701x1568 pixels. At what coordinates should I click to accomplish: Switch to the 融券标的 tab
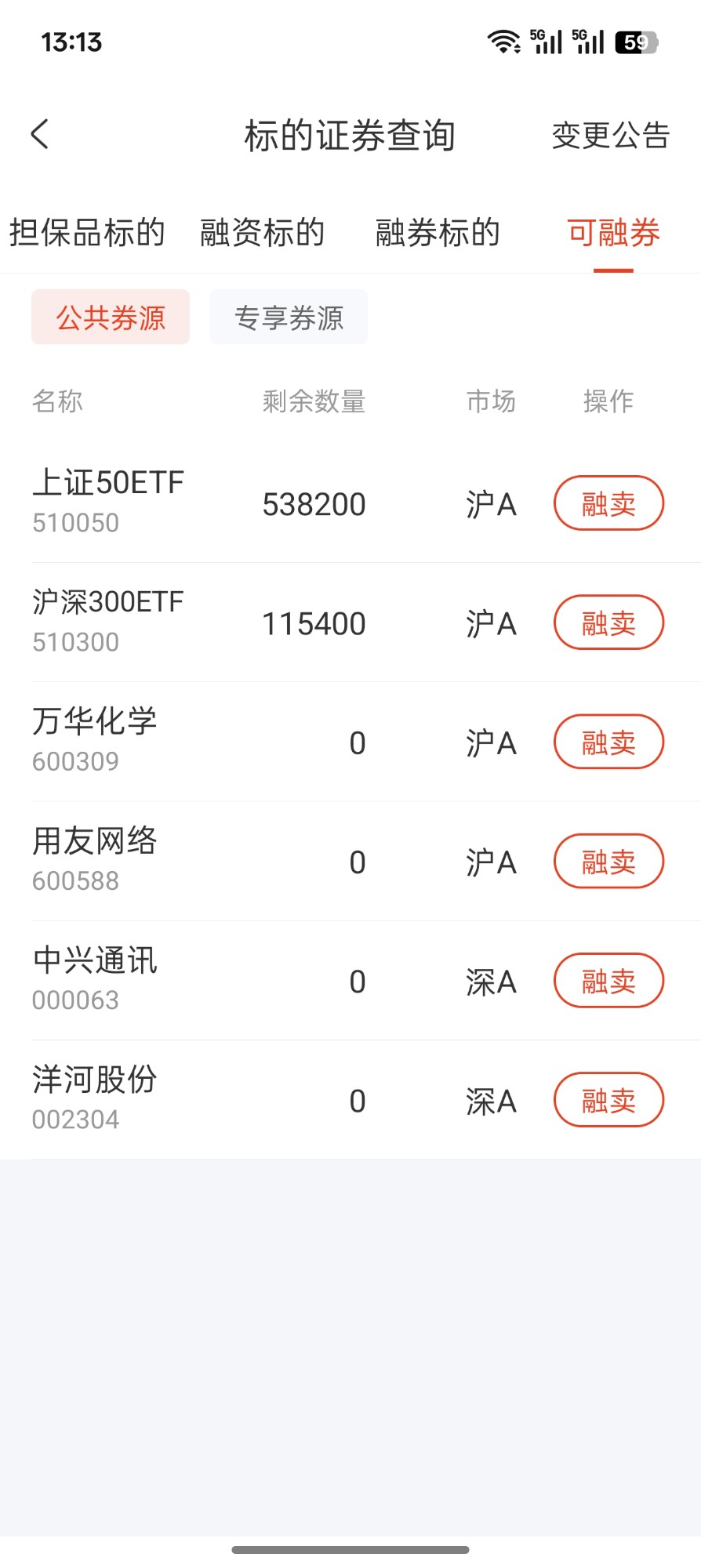438,233
